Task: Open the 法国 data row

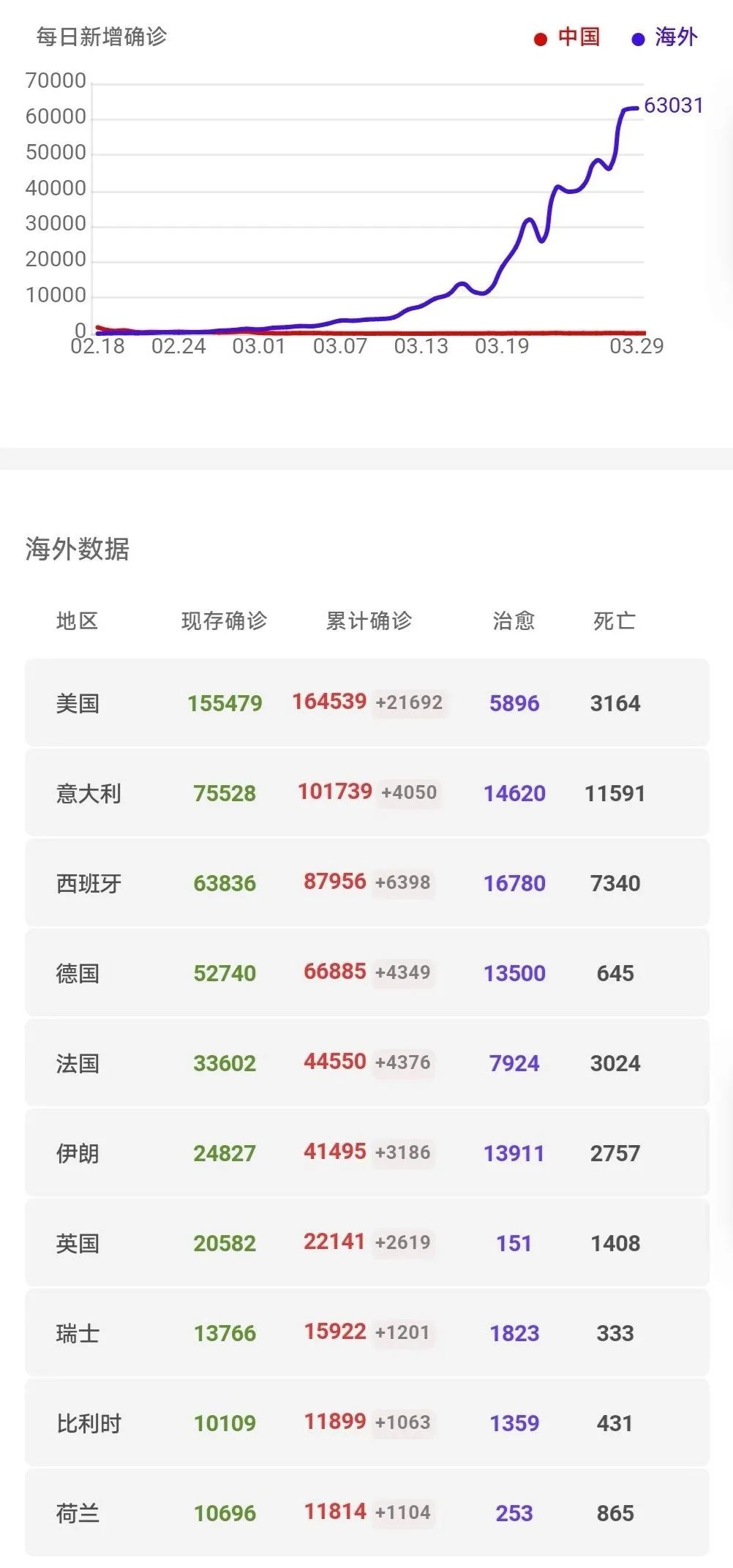Action: tap(367, 1062)
